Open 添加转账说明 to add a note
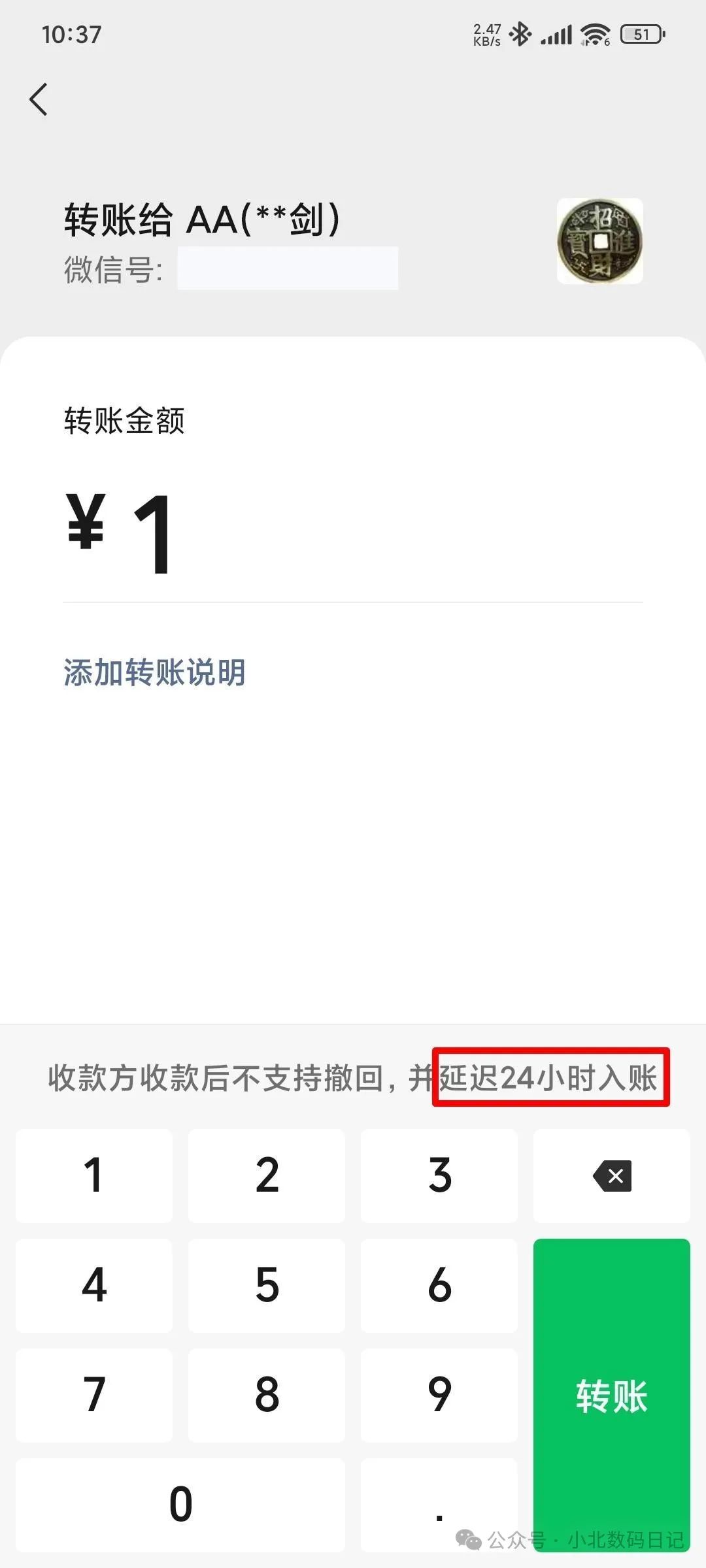Viewport: 706px width, 1568px height. tap(154, 672)
